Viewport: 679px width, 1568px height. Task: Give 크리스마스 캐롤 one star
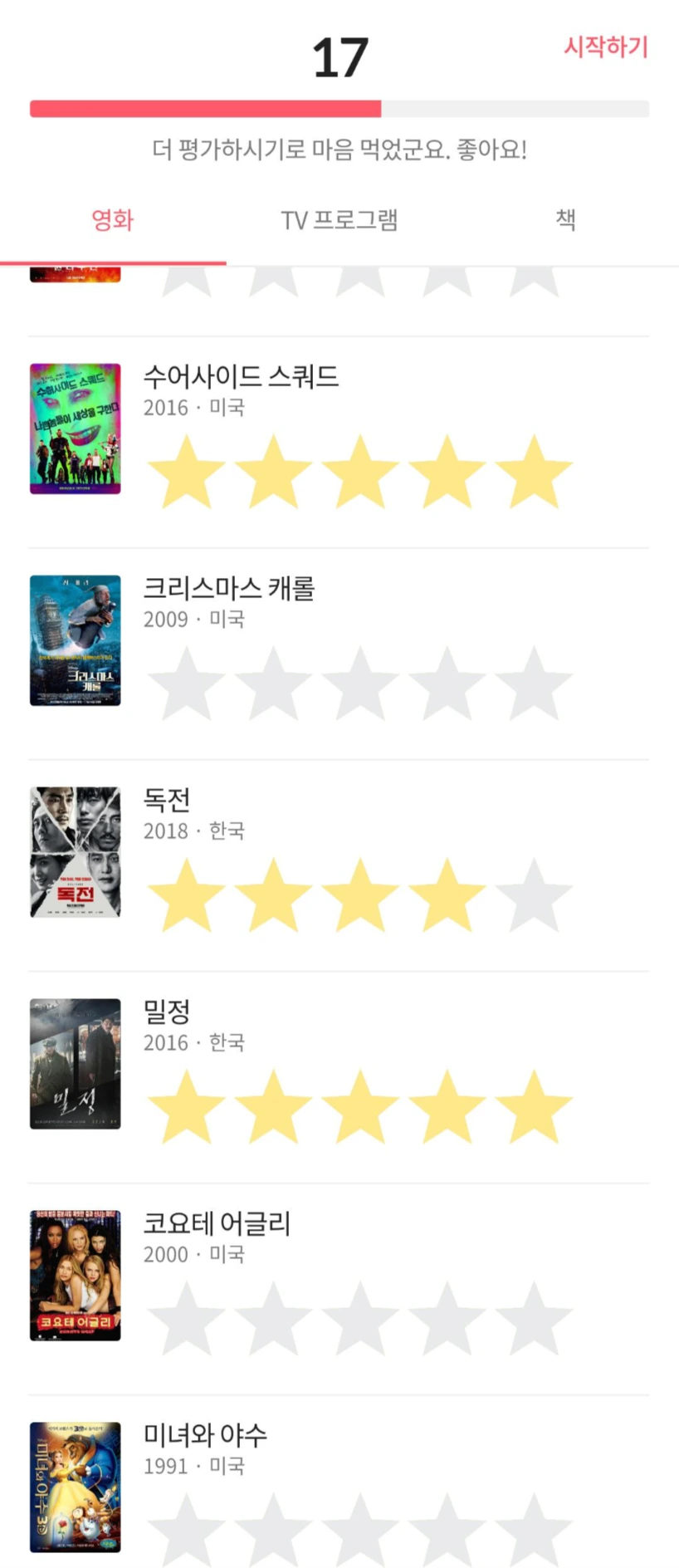[187, 684]
